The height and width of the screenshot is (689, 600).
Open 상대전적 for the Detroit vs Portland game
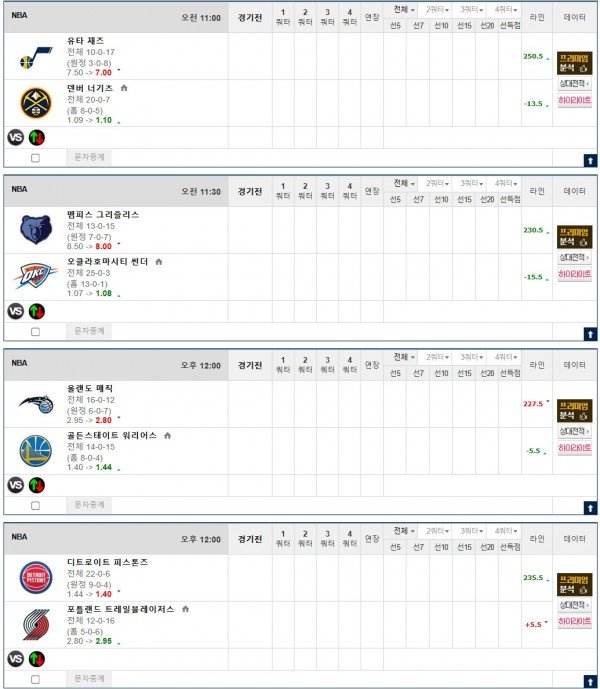[574, 605]
